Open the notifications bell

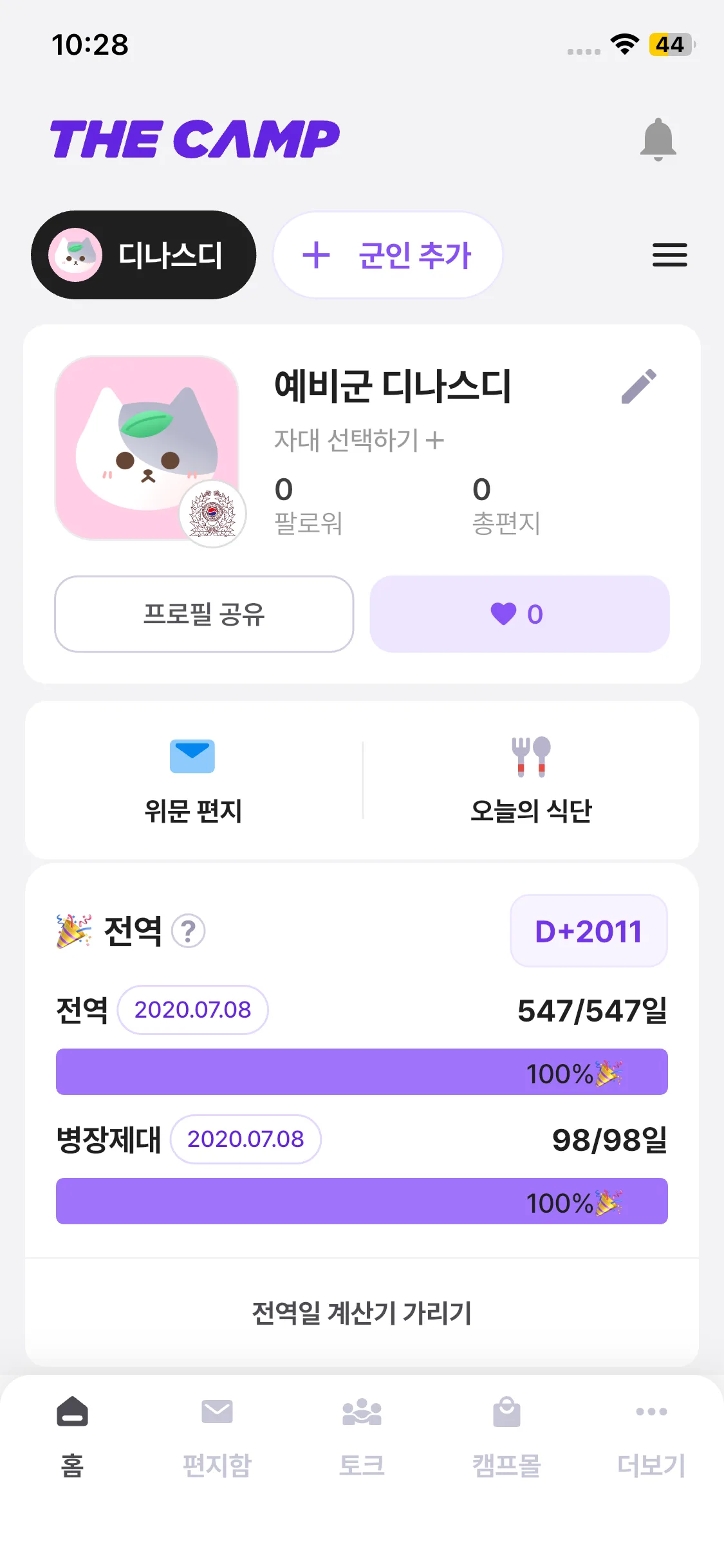click(658, 139)
